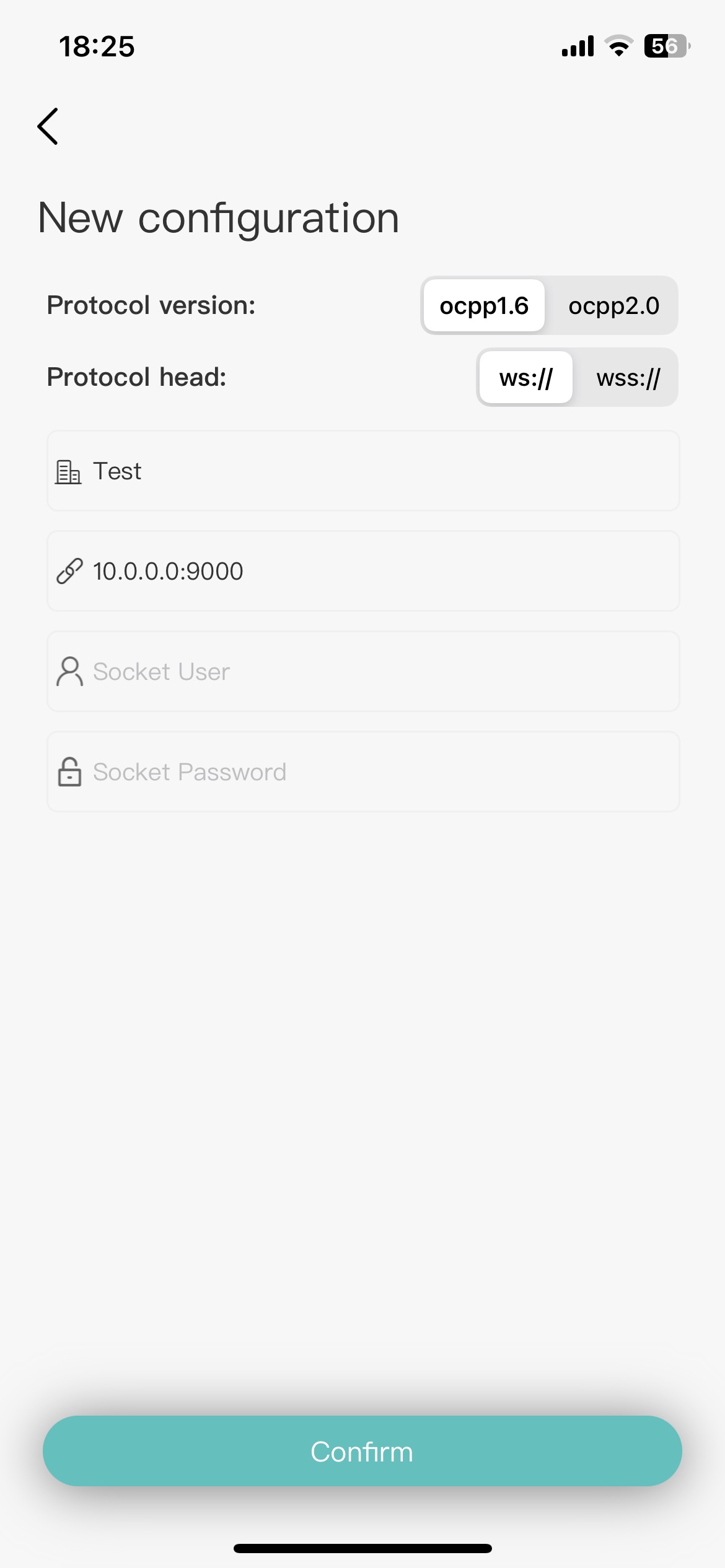Edit the name field containing Test
This screenshot has height=1568, width=725.
click(x=363, y=471)
